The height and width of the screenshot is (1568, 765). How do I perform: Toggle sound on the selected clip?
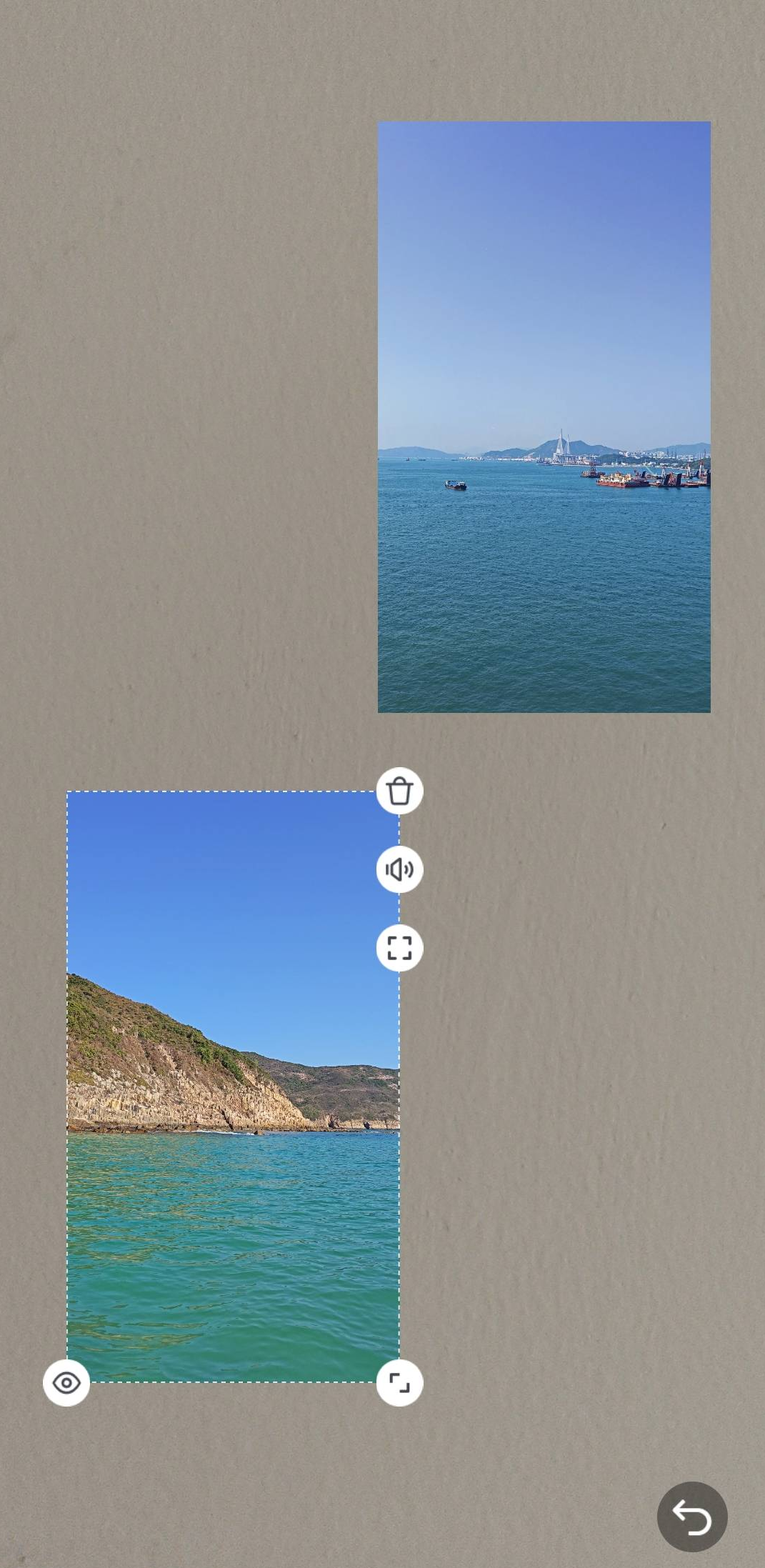coord(399,869)
